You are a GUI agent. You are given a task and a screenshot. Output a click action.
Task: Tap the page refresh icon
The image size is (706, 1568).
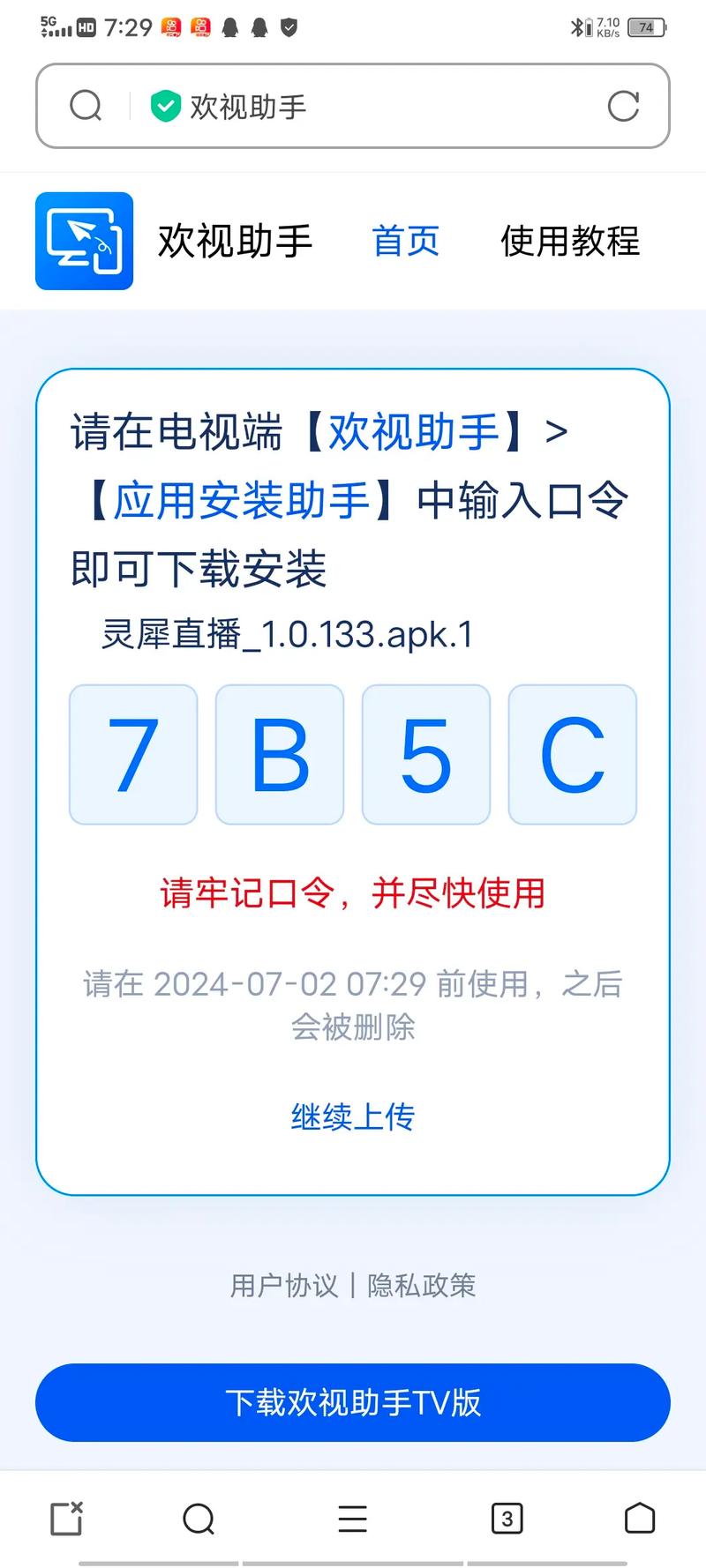624,107
